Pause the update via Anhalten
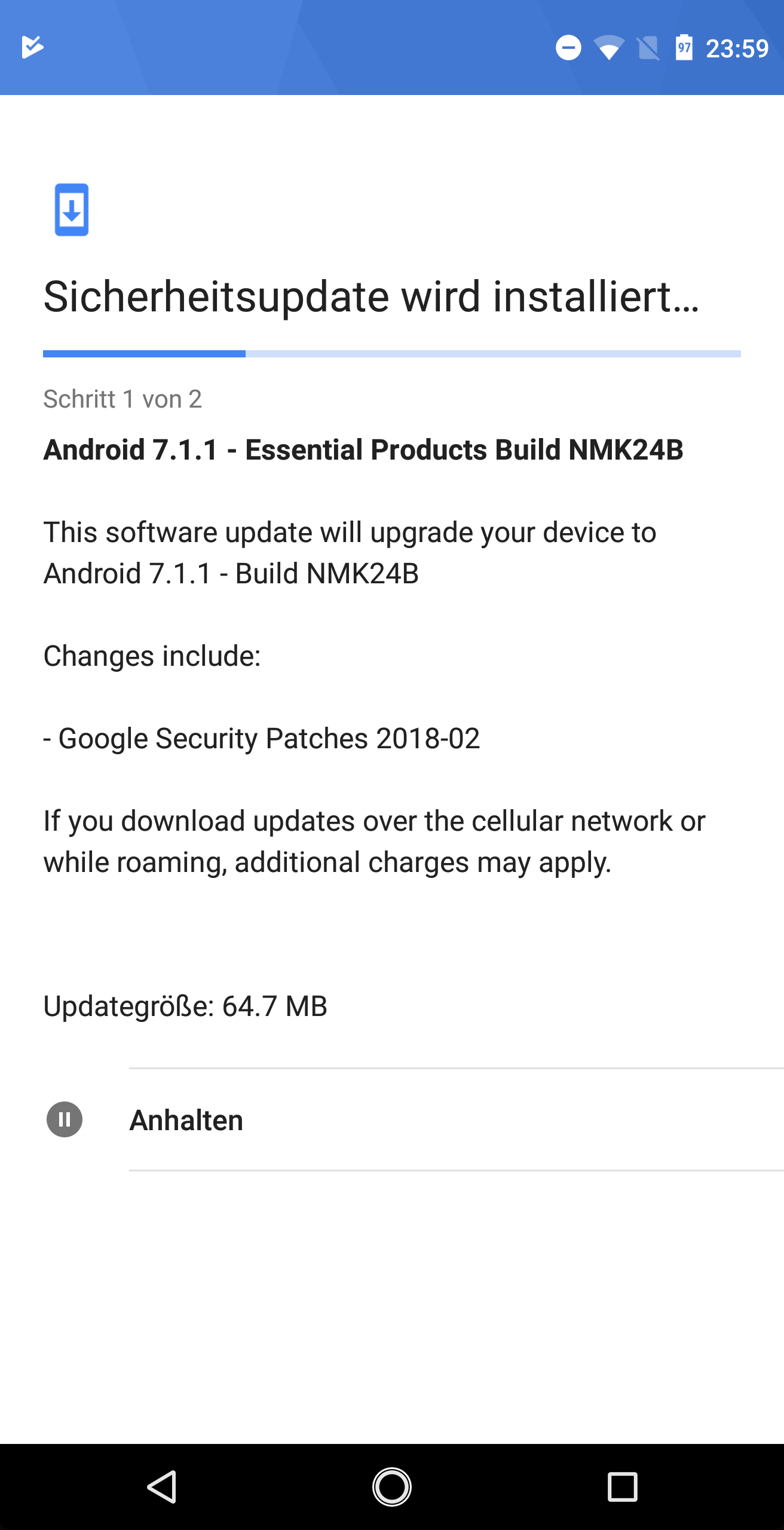This screenshot has width=784, height=1530. click(x=392, y=1119)
